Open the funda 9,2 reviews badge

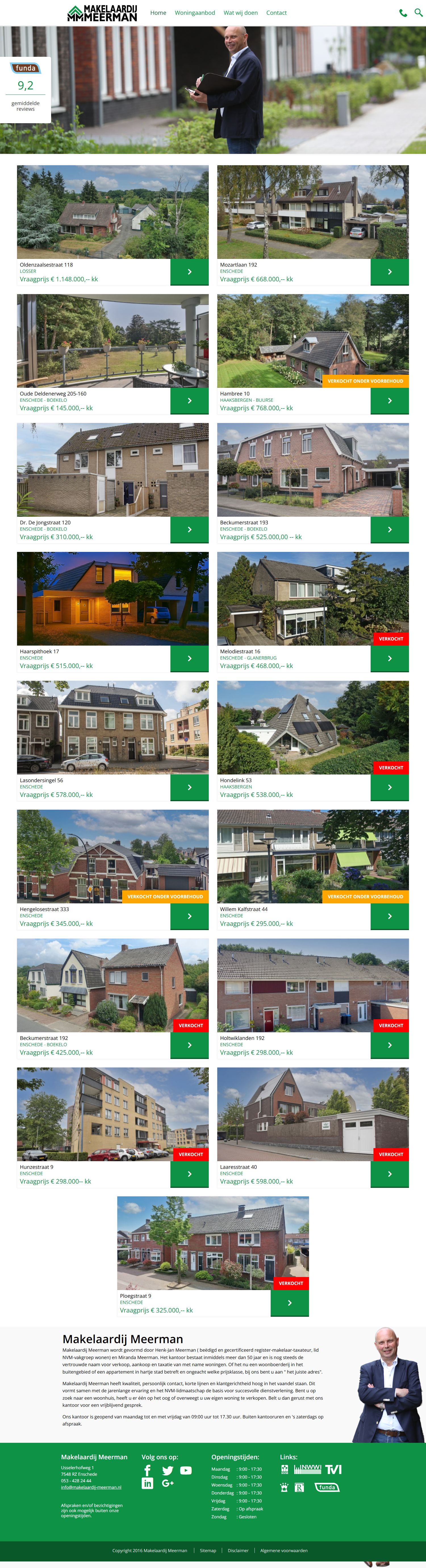click(26, 89)
